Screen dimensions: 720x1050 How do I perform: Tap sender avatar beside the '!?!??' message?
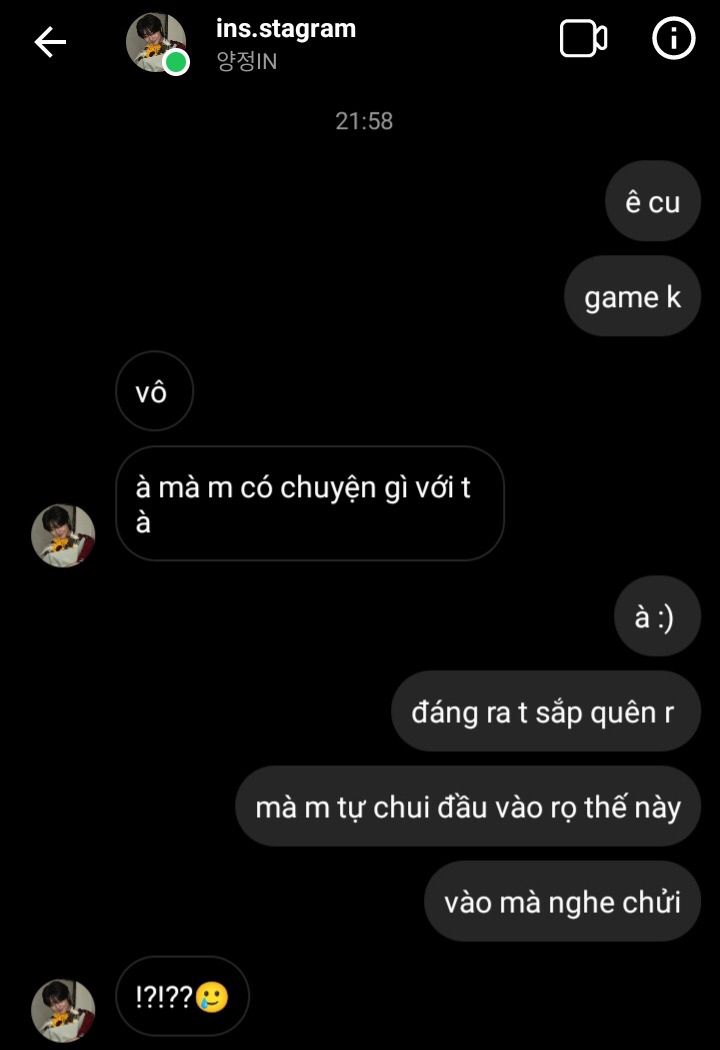[63, 1010]
